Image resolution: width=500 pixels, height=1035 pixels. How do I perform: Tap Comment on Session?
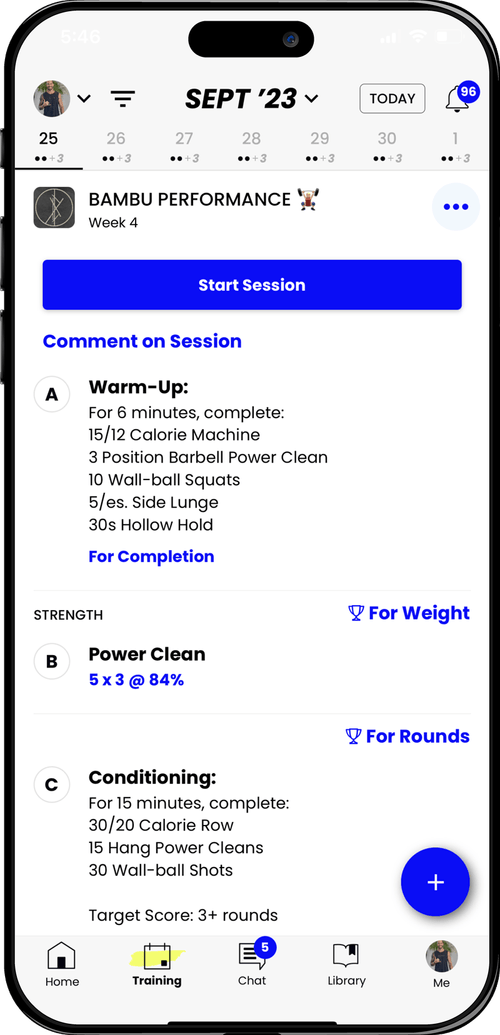[x=142, y=341]
